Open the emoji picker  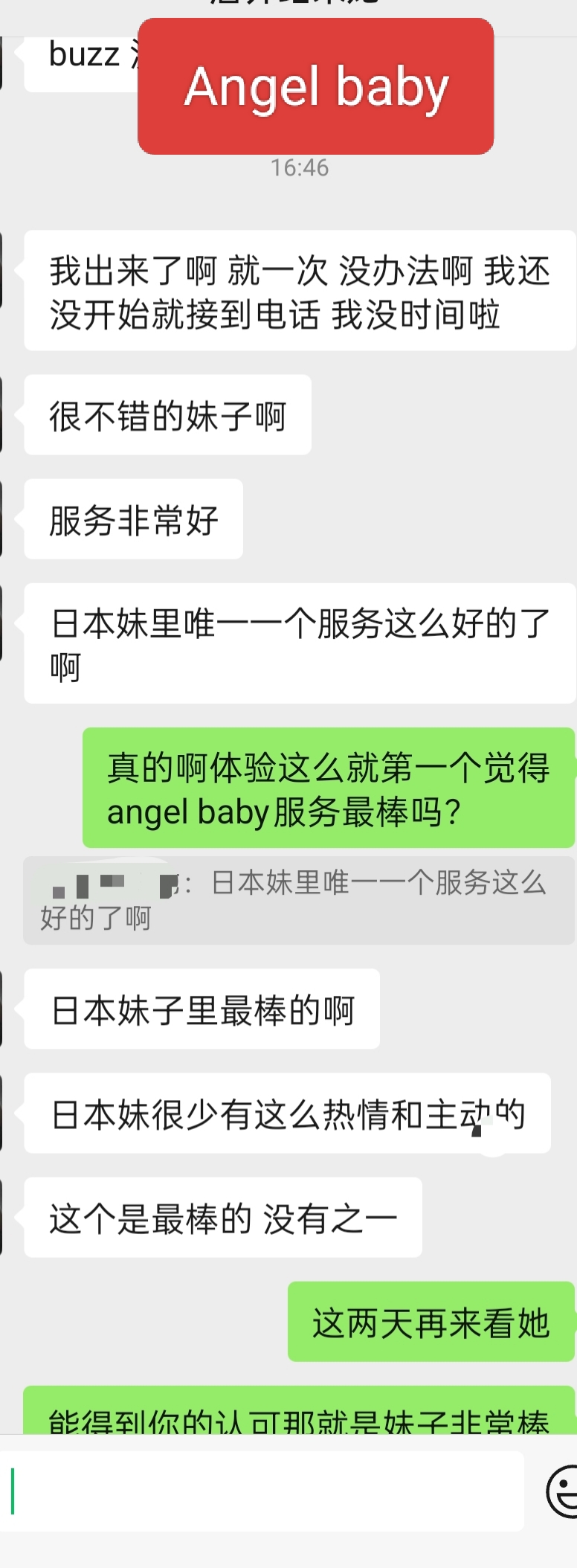point(564,1491)
